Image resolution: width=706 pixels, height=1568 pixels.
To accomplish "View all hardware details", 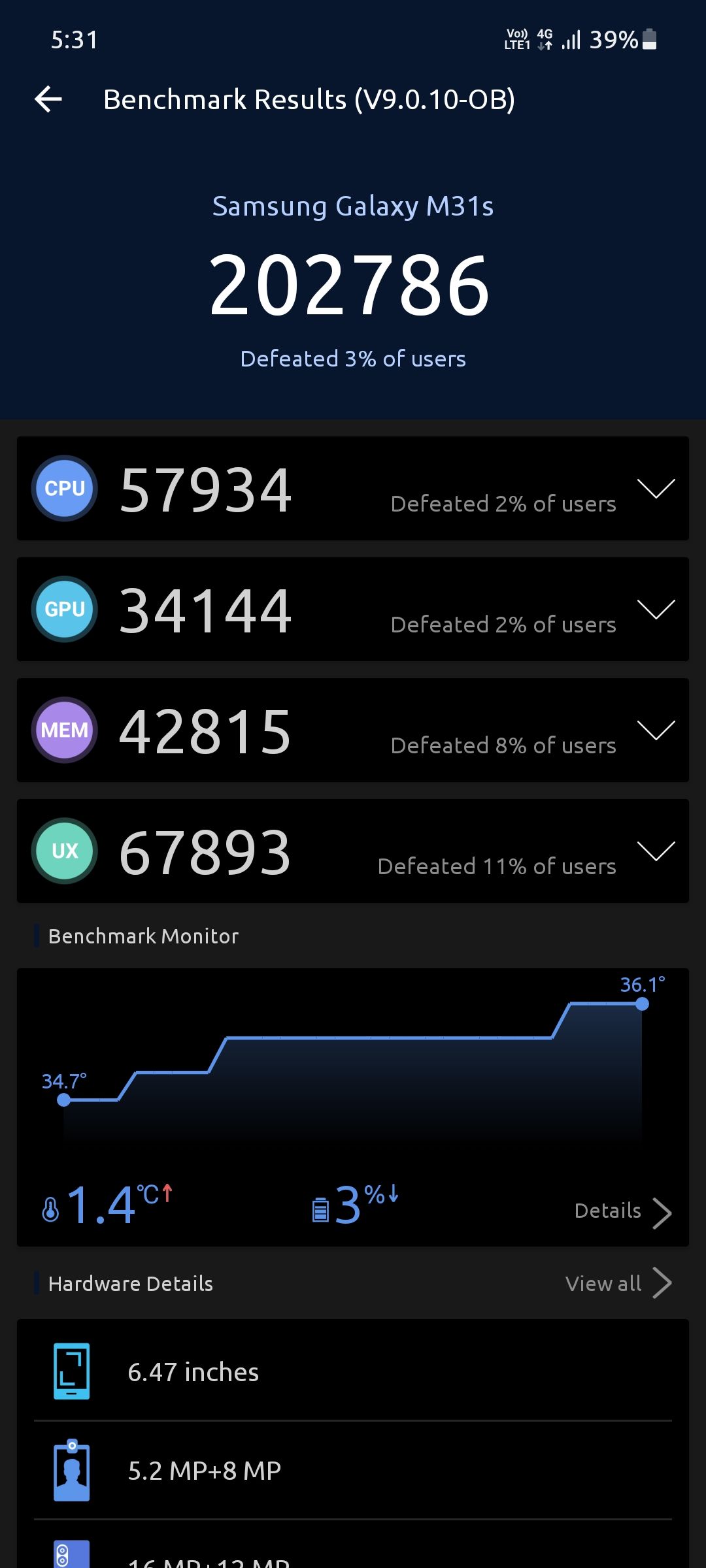I will (x=618, y=1283).
